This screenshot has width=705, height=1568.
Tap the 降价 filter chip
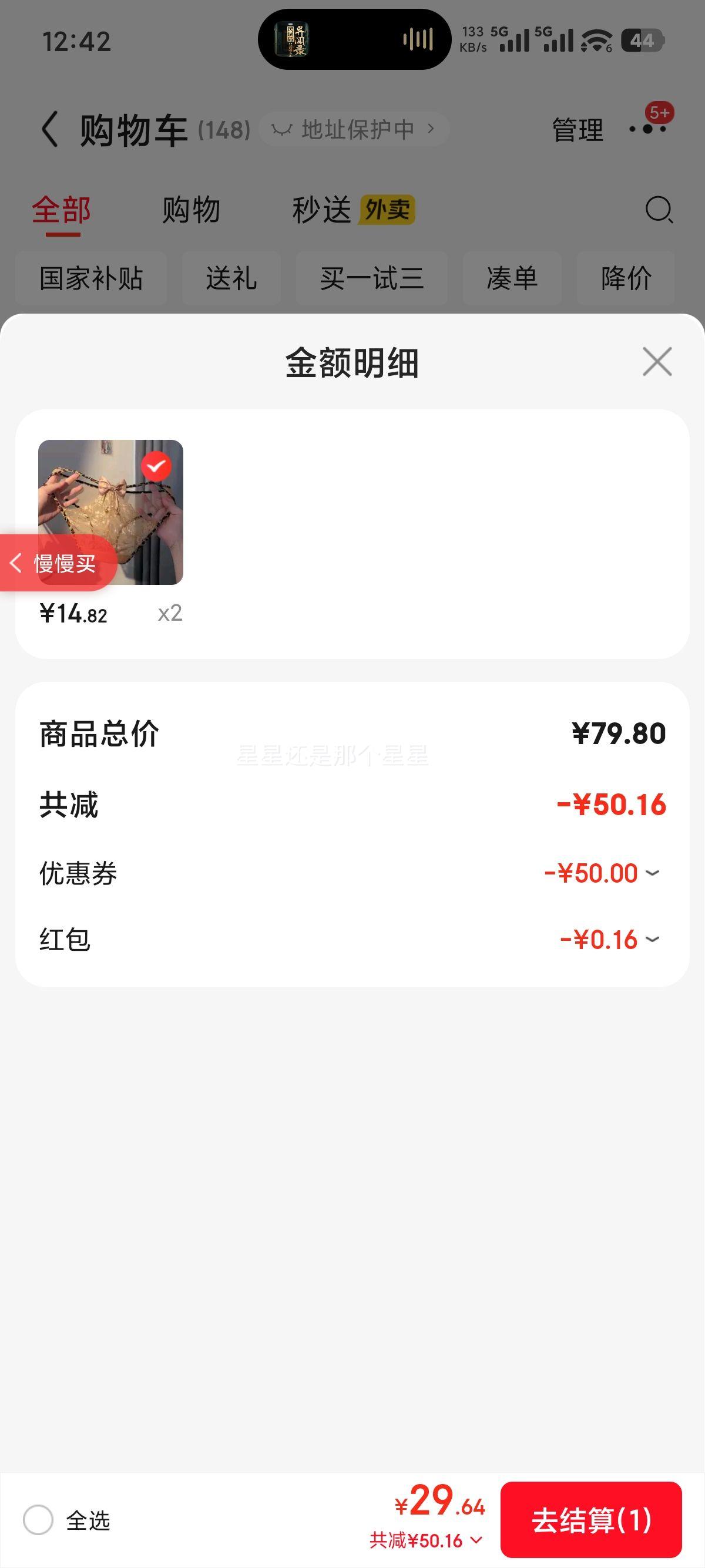625,278
